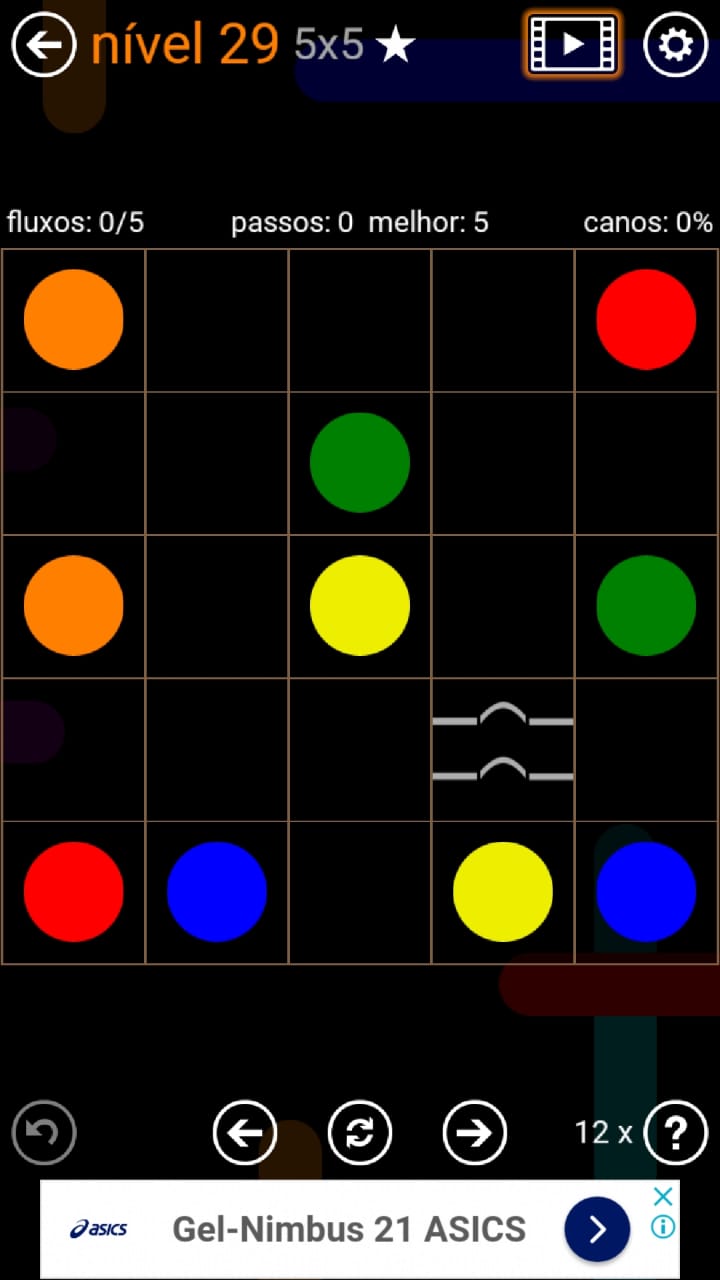
Task: Undo the last move
Action: pos(44,1132)
